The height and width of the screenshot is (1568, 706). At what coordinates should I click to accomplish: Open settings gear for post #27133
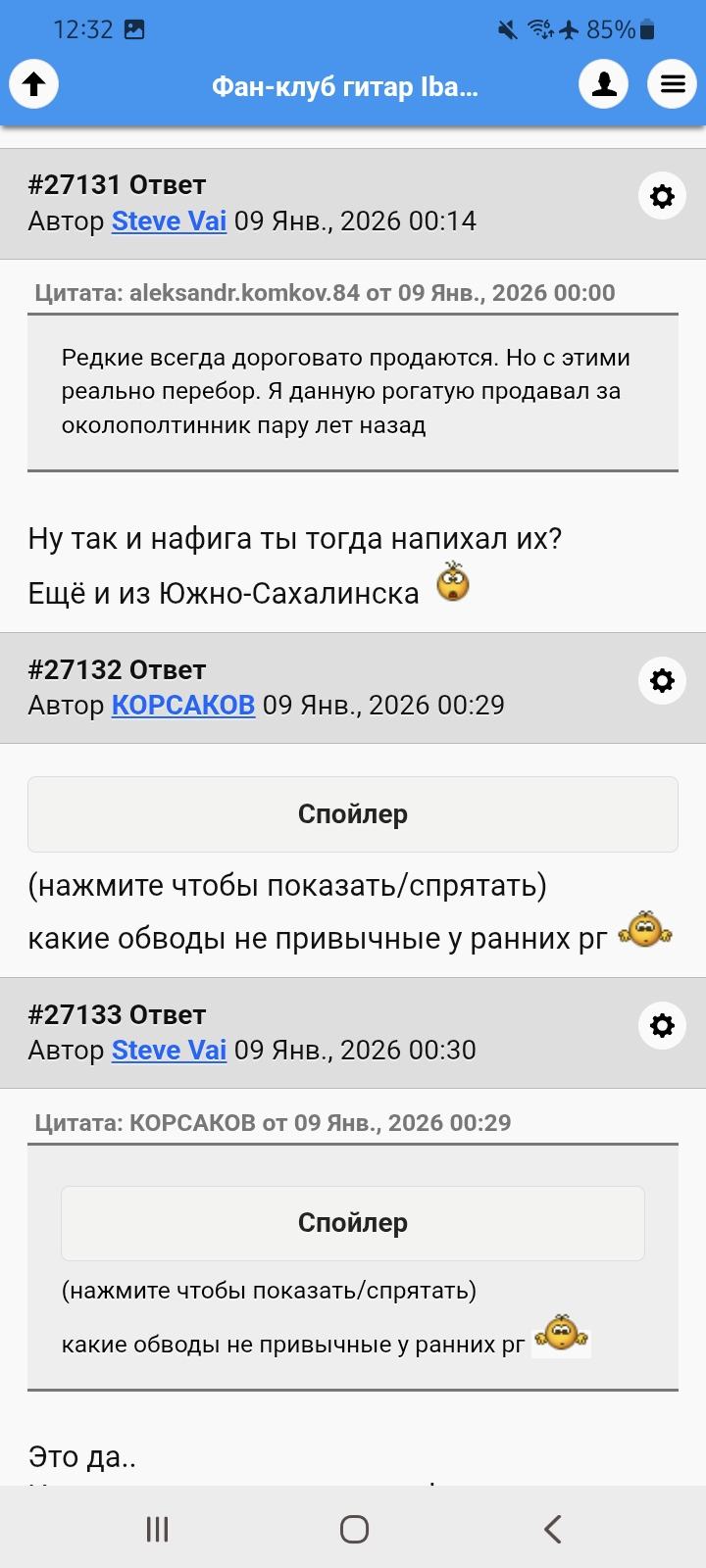[662, 1025]
